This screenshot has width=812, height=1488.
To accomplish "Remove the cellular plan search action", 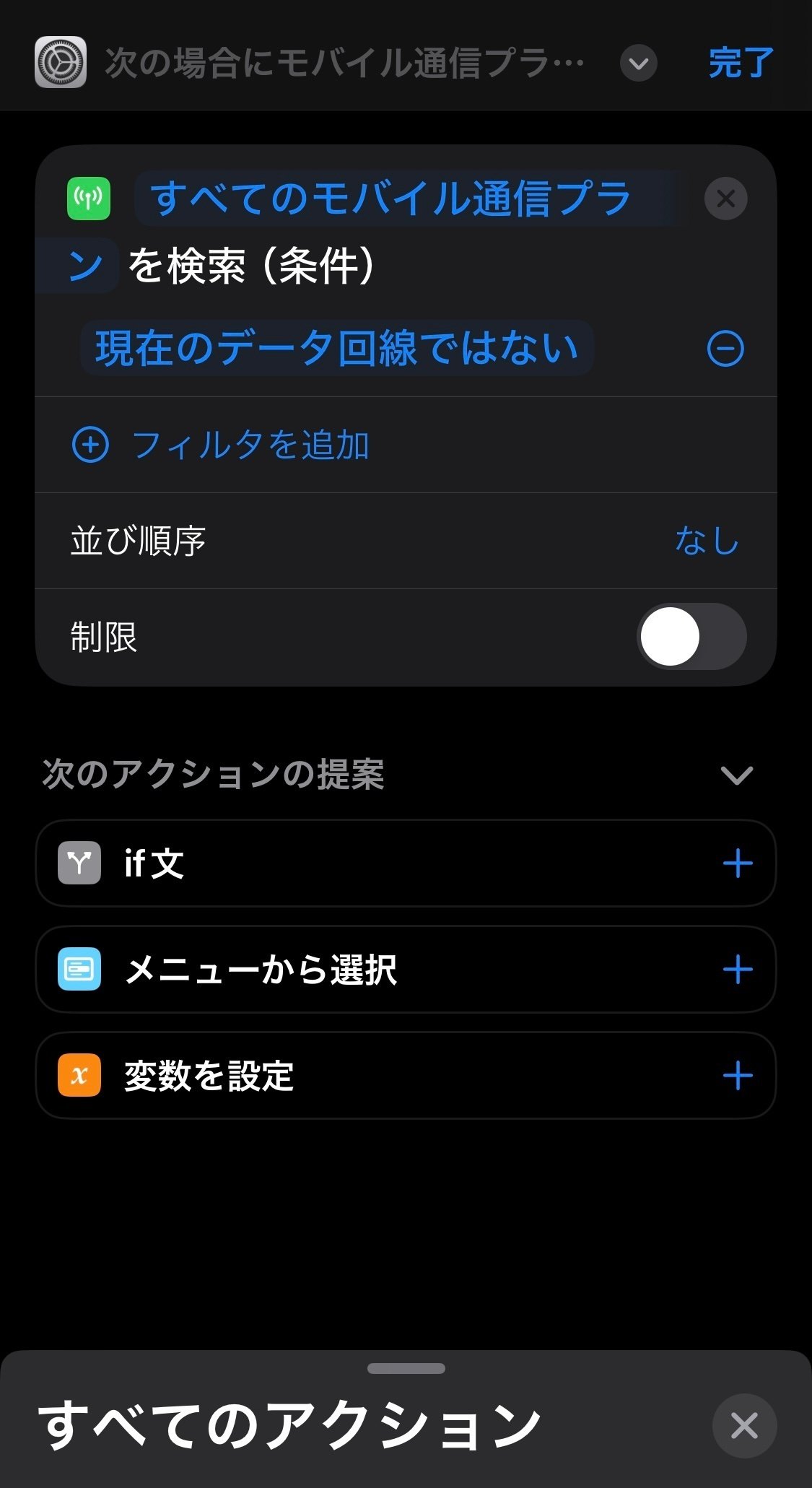I will [x=725, y=199].
